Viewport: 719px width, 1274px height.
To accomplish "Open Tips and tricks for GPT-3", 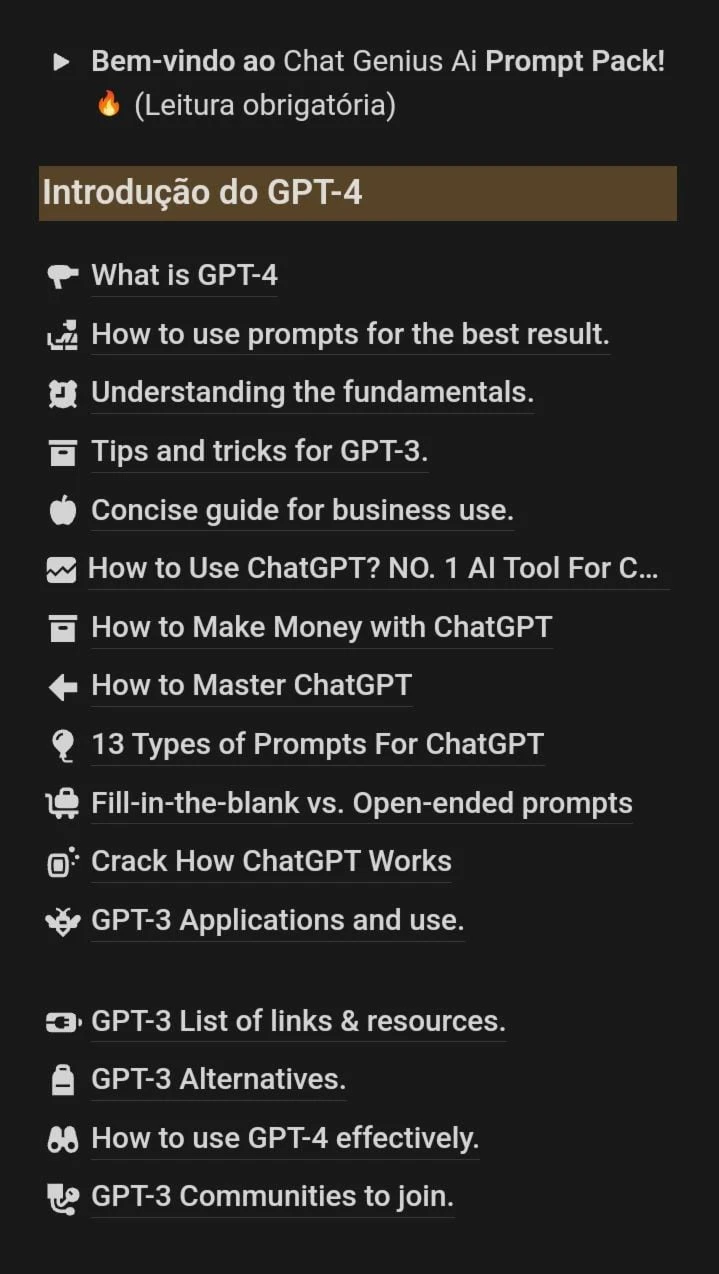I will [x=259, y=451].
